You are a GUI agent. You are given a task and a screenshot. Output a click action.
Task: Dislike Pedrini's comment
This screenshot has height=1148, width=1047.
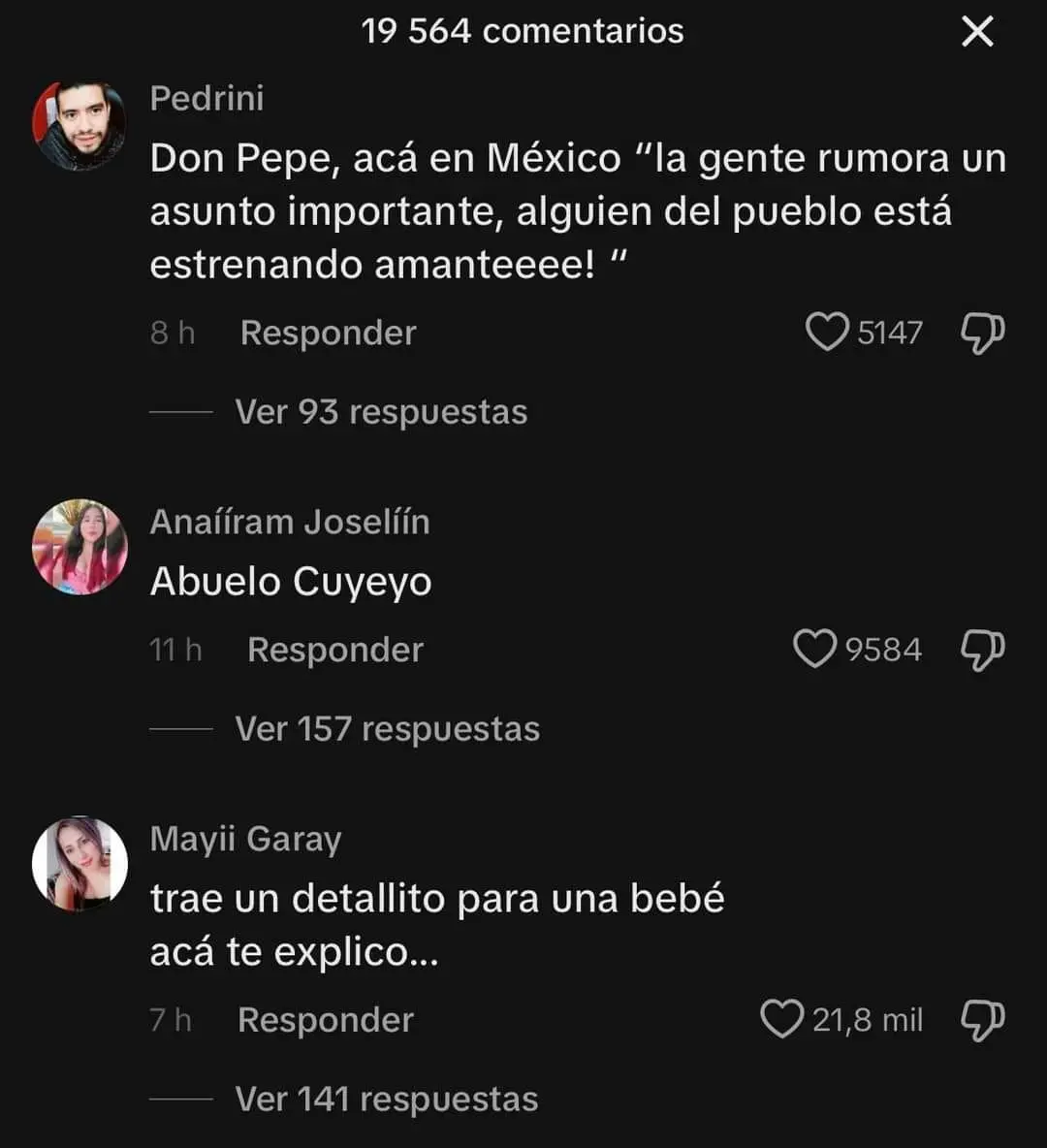click(982, 333)
